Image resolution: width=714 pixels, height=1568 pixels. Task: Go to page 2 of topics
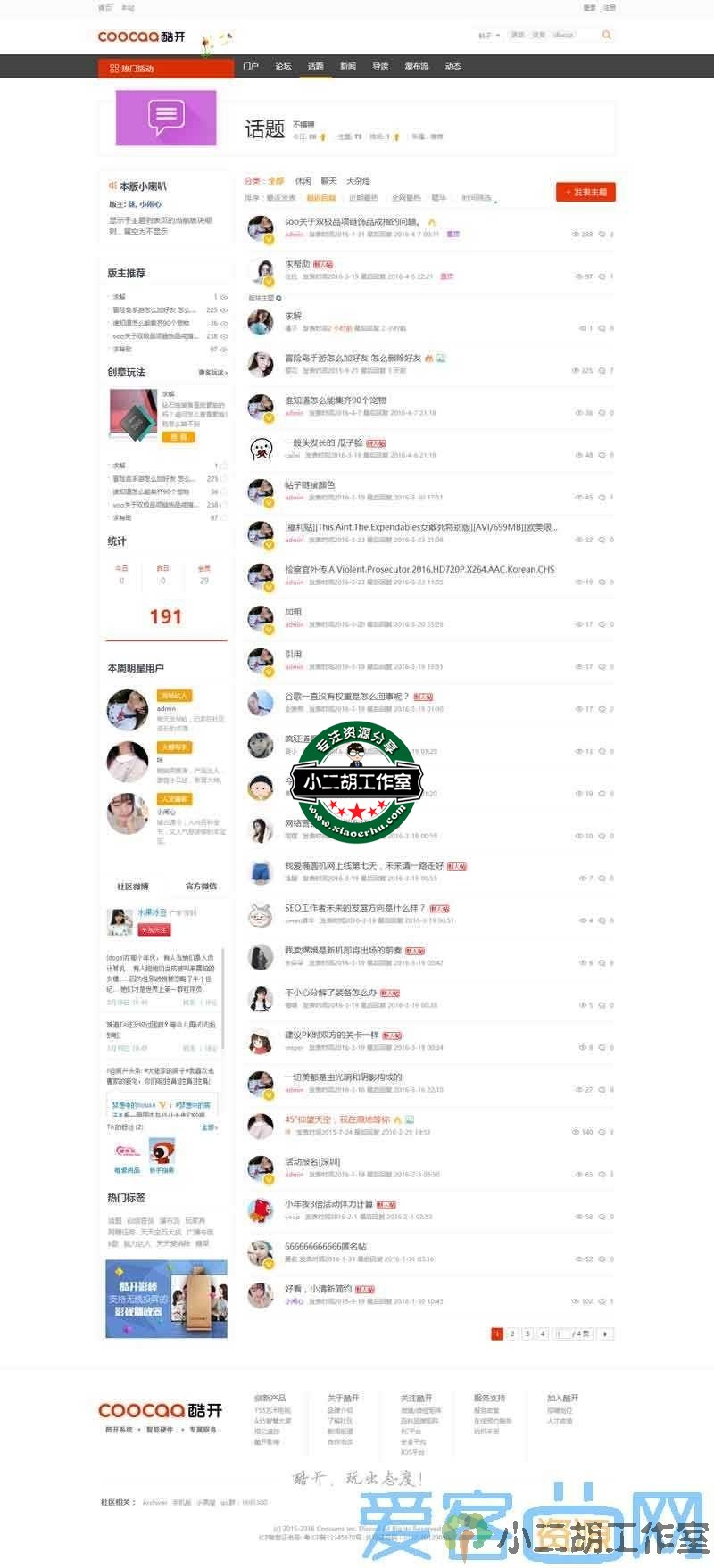pyautogui.click(x=512, y=1334)
